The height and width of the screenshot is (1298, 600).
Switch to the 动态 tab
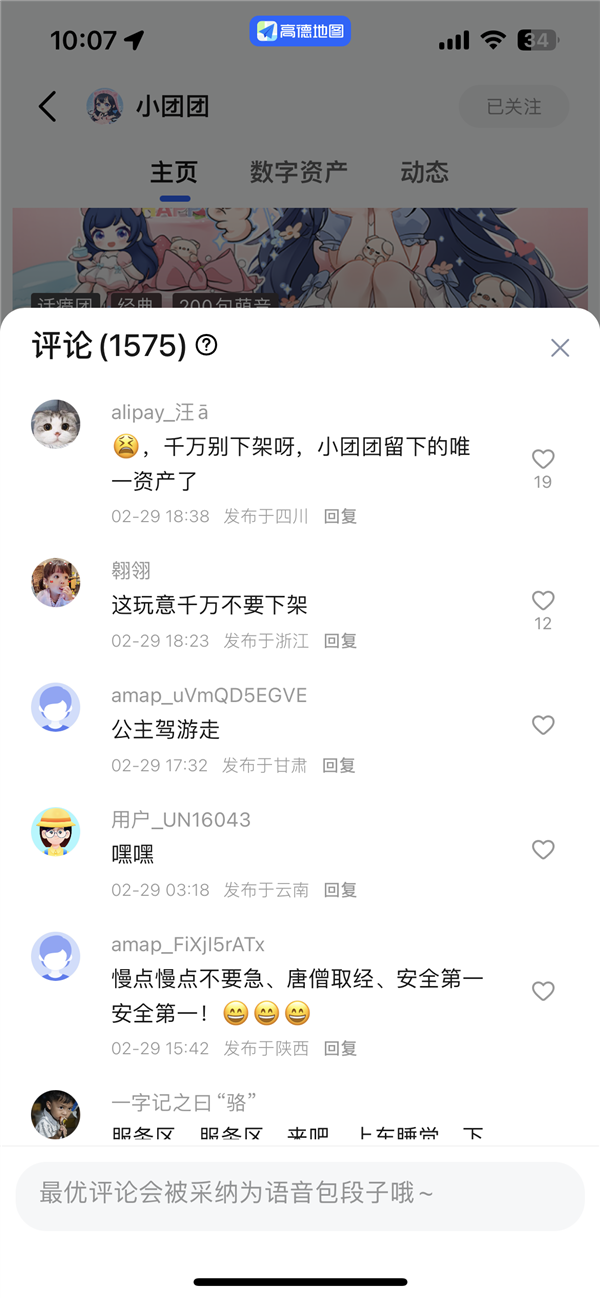coord(424,171)
